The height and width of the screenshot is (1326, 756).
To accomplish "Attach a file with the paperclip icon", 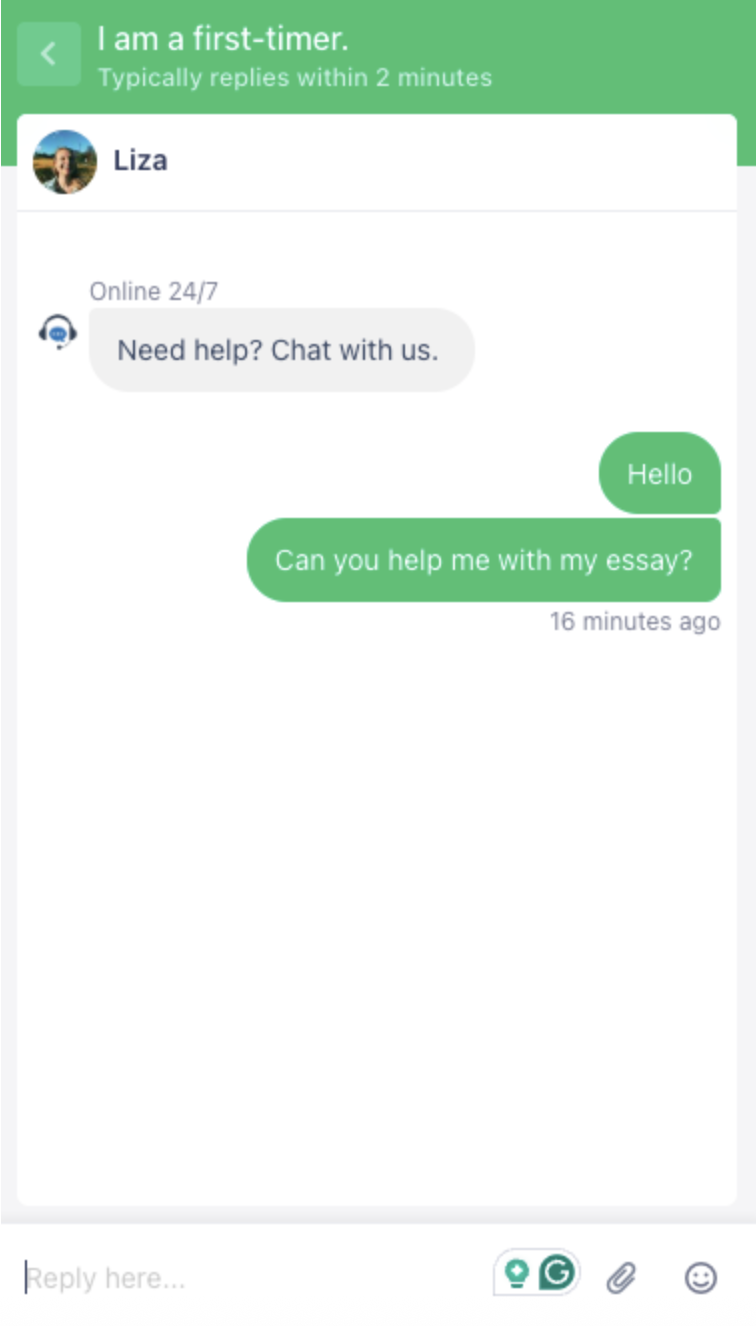I will click(x=621, y=1277).
